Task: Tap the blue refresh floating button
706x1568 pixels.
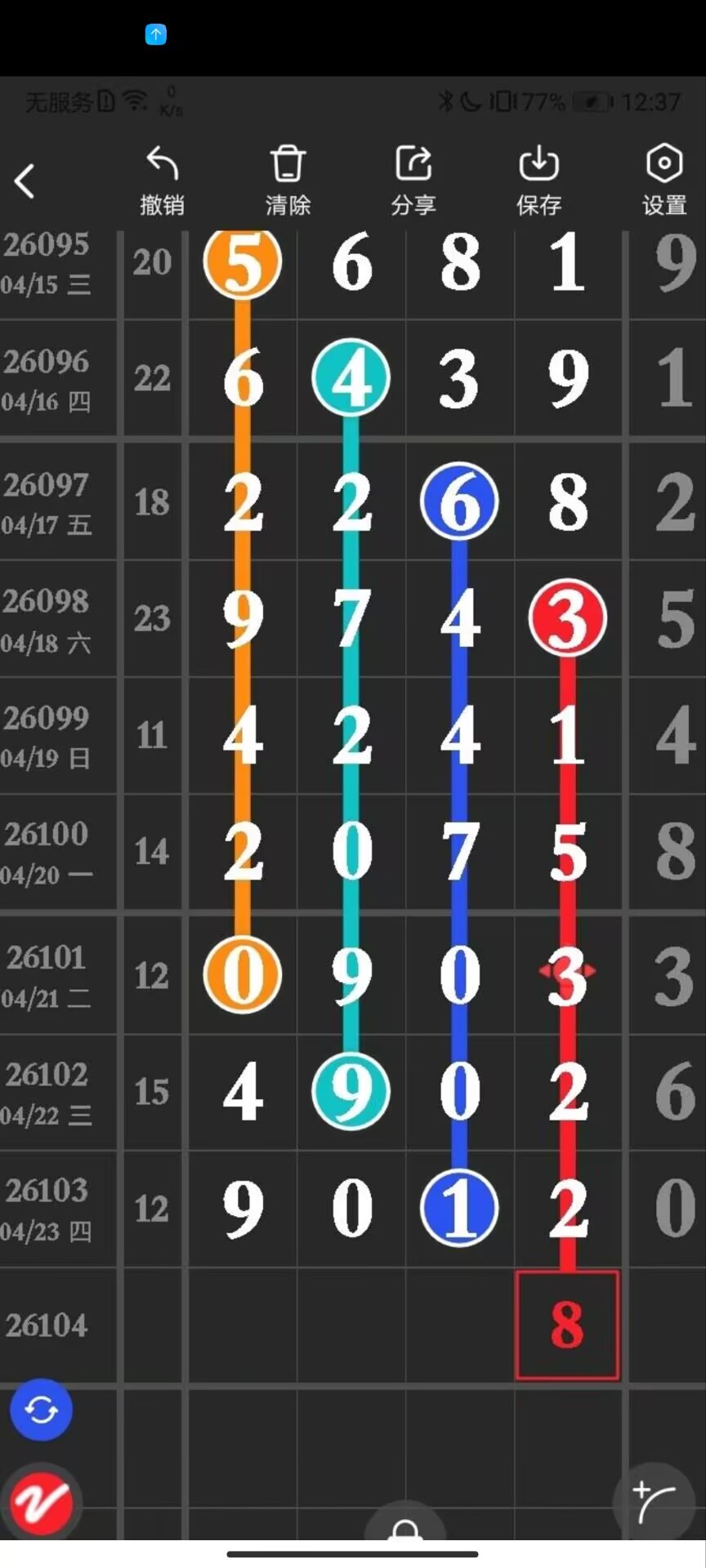Action: (x=41, y=1410)
